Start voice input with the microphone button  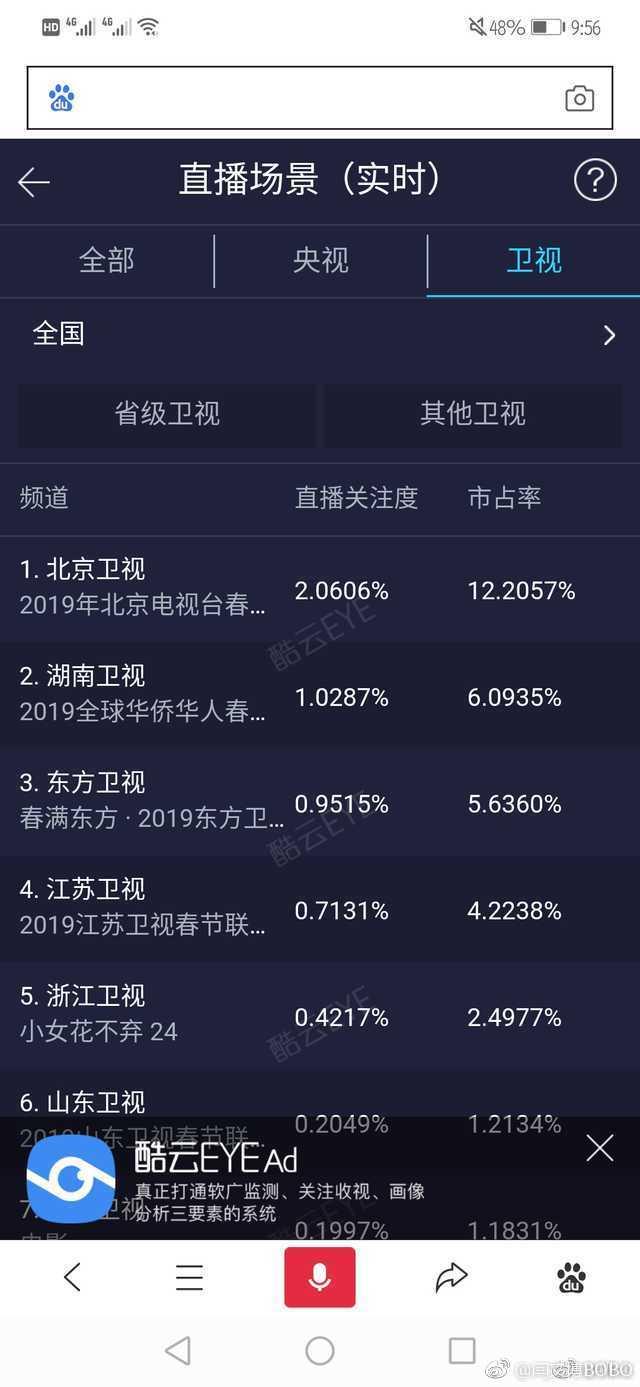(x=320, y=1277)
